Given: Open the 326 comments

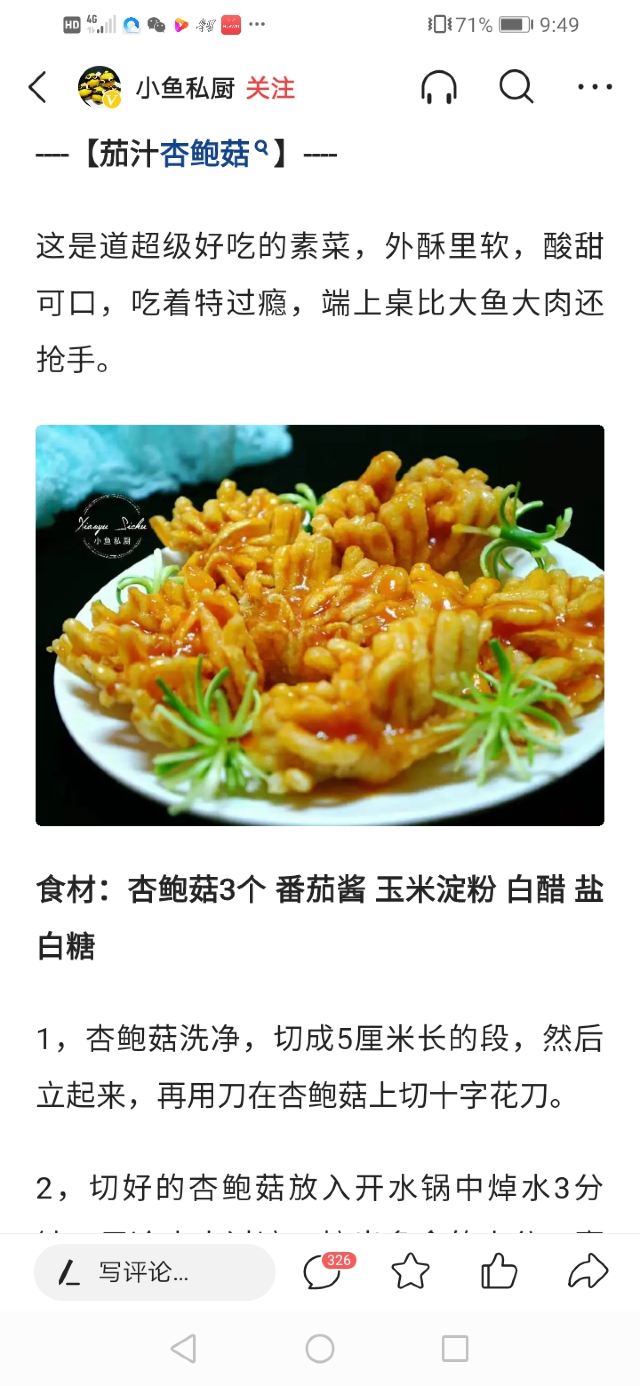Looking at the screenshot, I should 324,1271.
